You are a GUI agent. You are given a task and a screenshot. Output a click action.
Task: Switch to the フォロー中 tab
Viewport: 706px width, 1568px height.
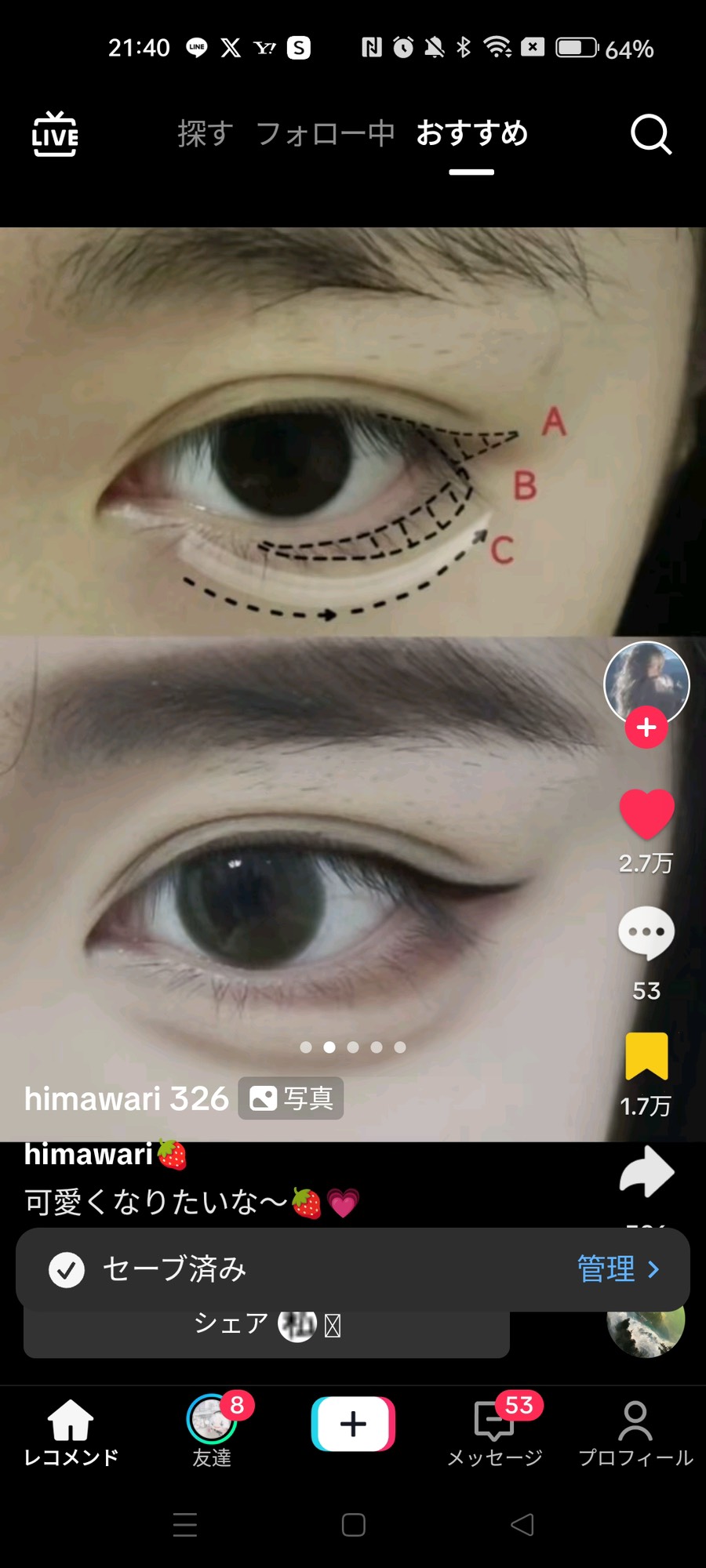tap(326, 134)
